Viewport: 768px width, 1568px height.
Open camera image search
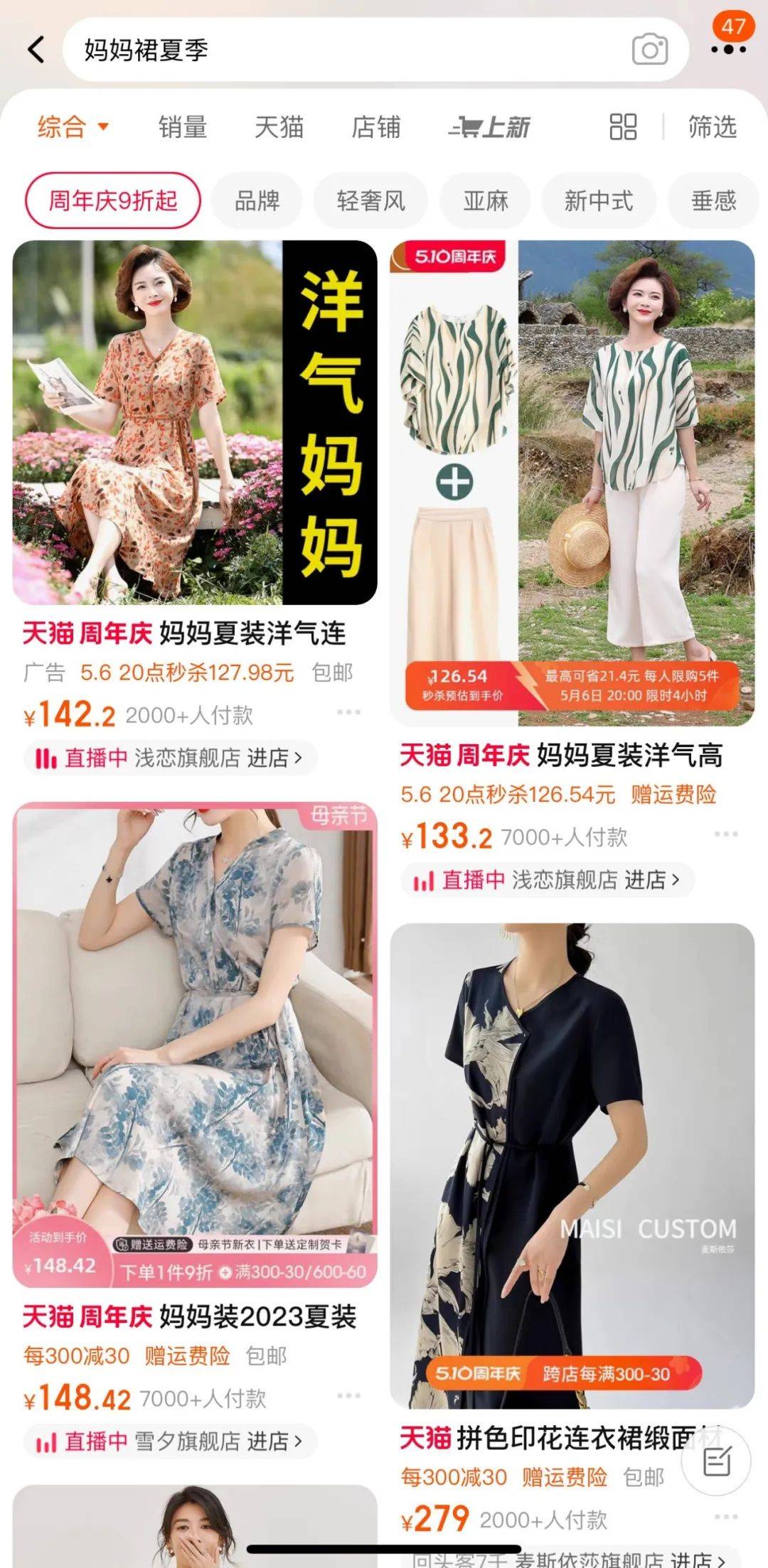point(649,50)
